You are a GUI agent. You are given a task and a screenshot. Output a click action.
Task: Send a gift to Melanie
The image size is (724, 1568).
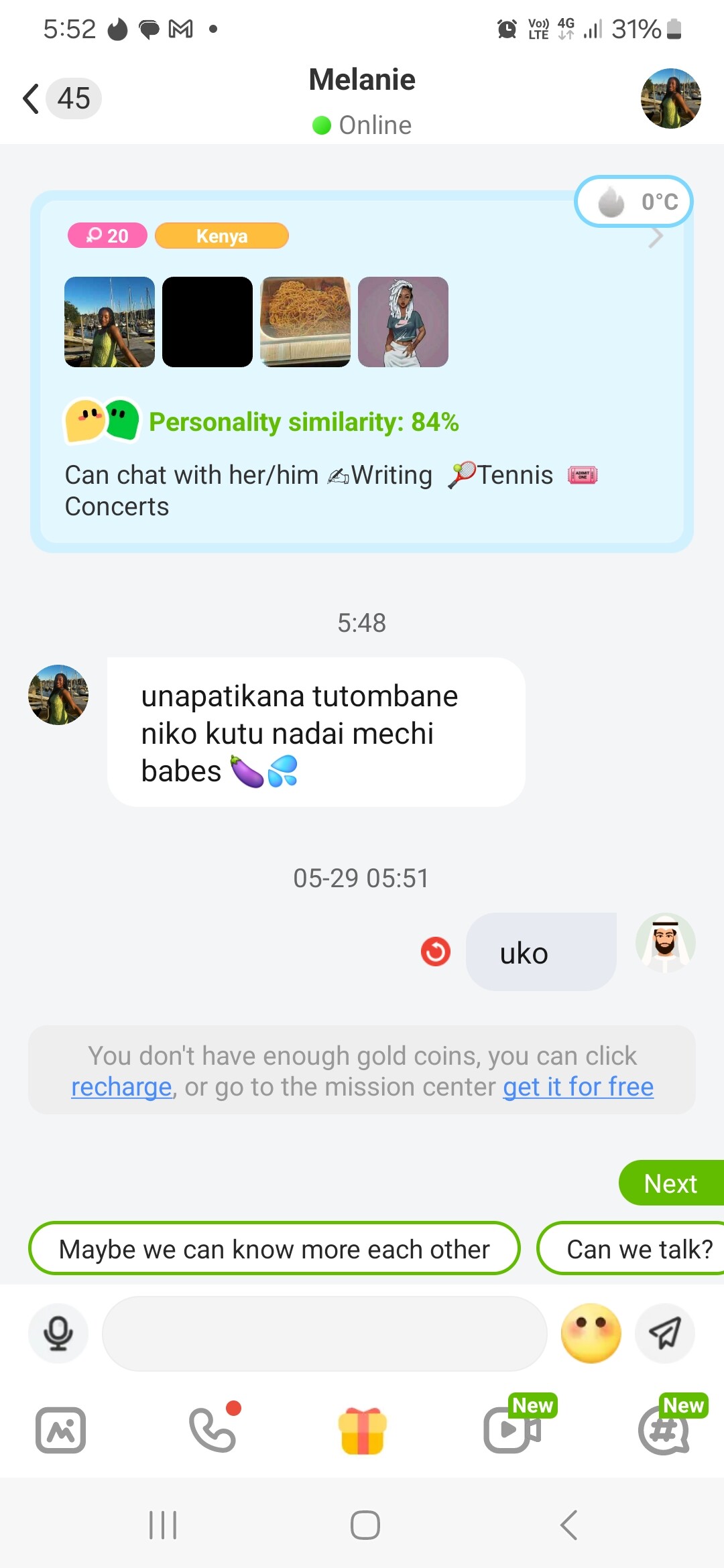pos(363,1430)
